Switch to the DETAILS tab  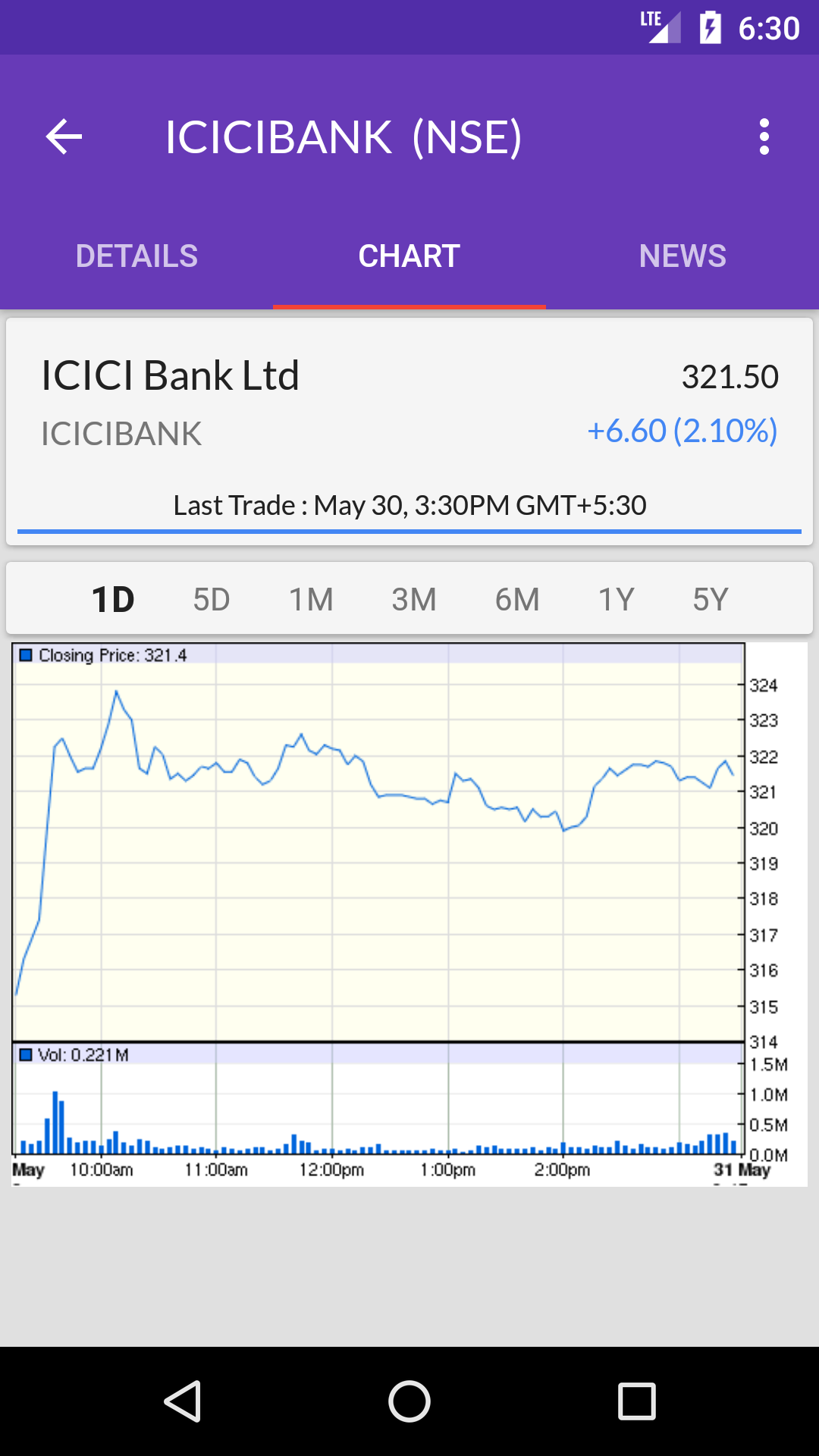(x=136, y=256)
